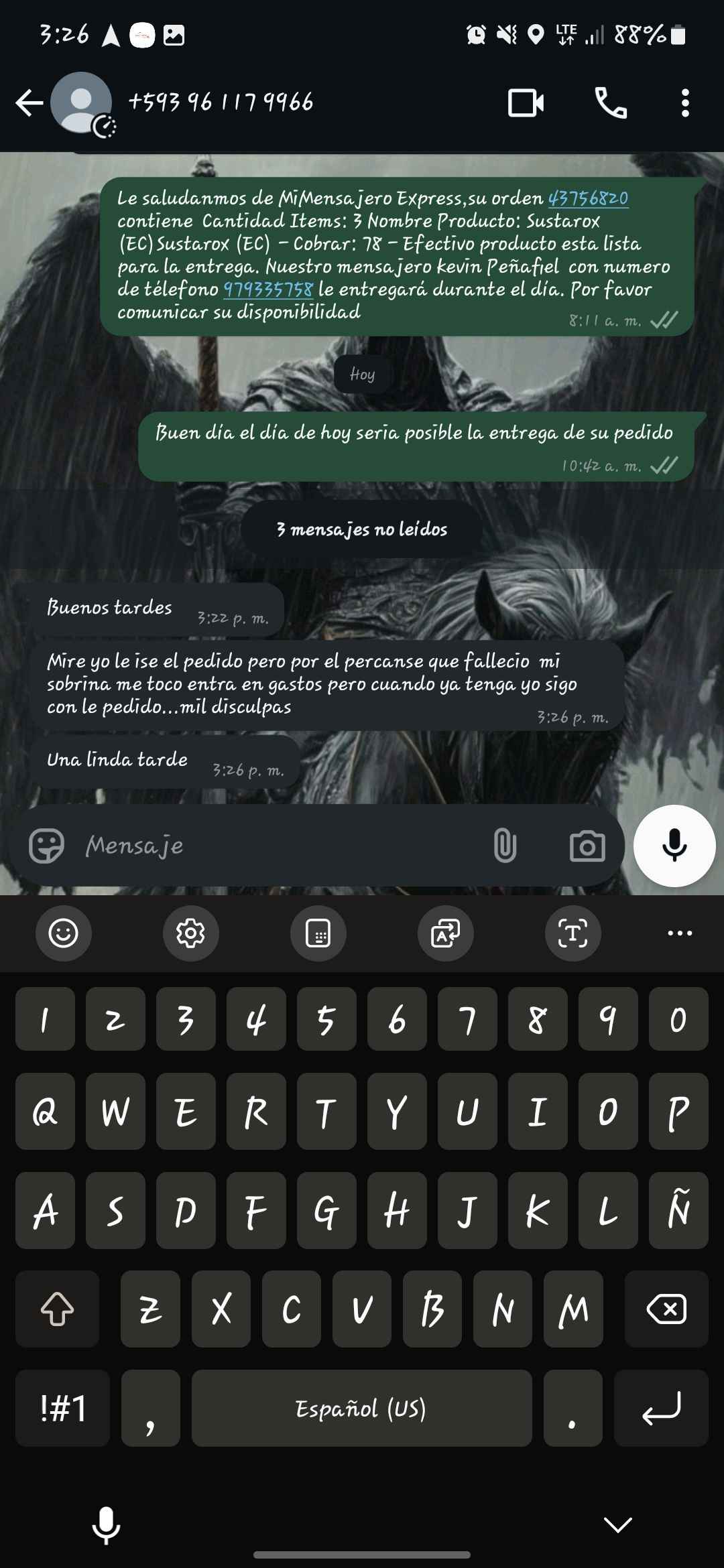
Task: Open the camera from the message bar
Action: 587,846
